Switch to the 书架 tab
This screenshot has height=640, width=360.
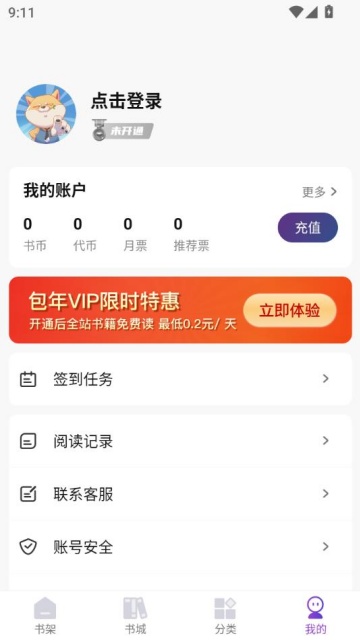[45, 616]
